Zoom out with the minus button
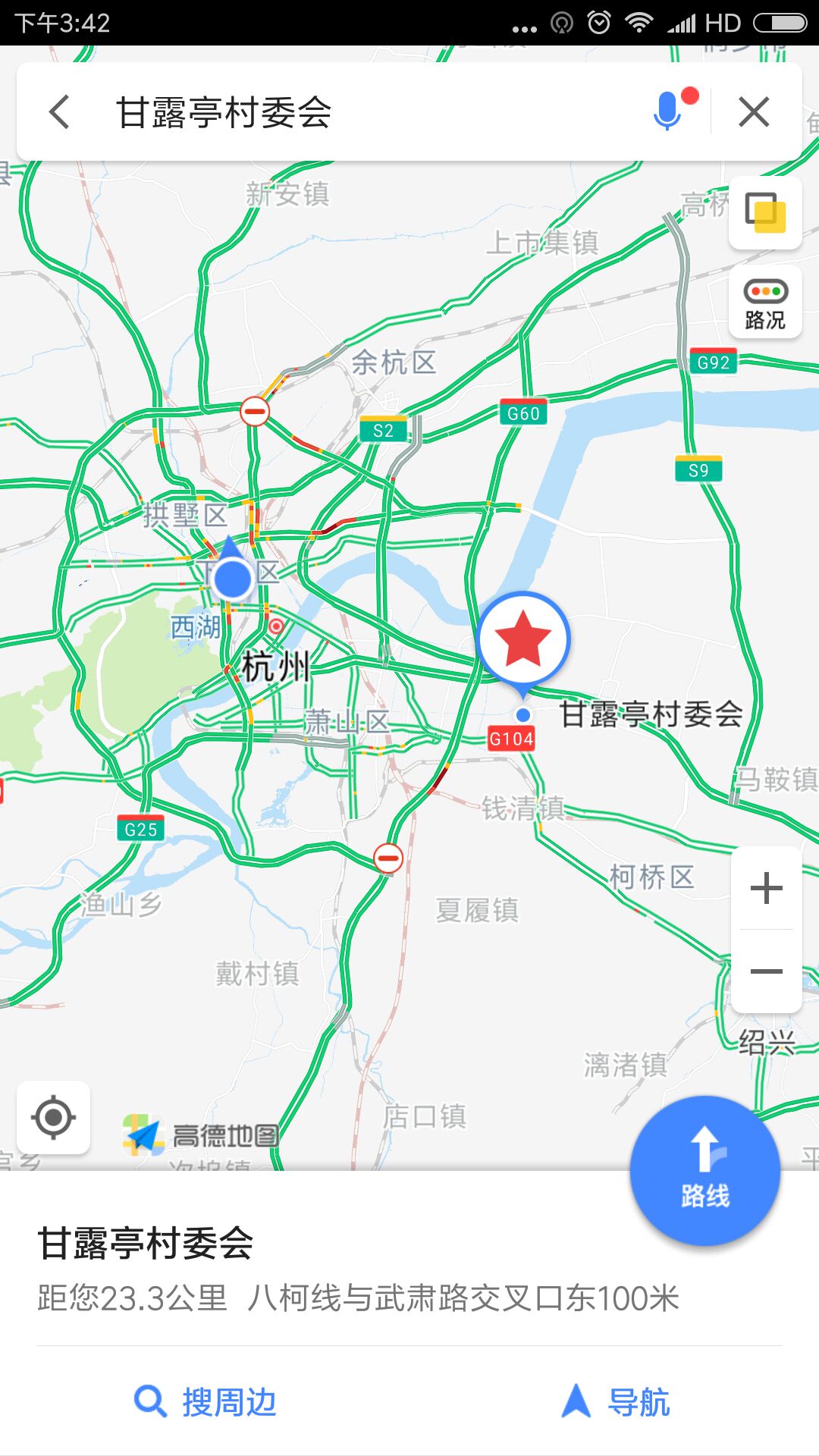 (x=766, y=971)
